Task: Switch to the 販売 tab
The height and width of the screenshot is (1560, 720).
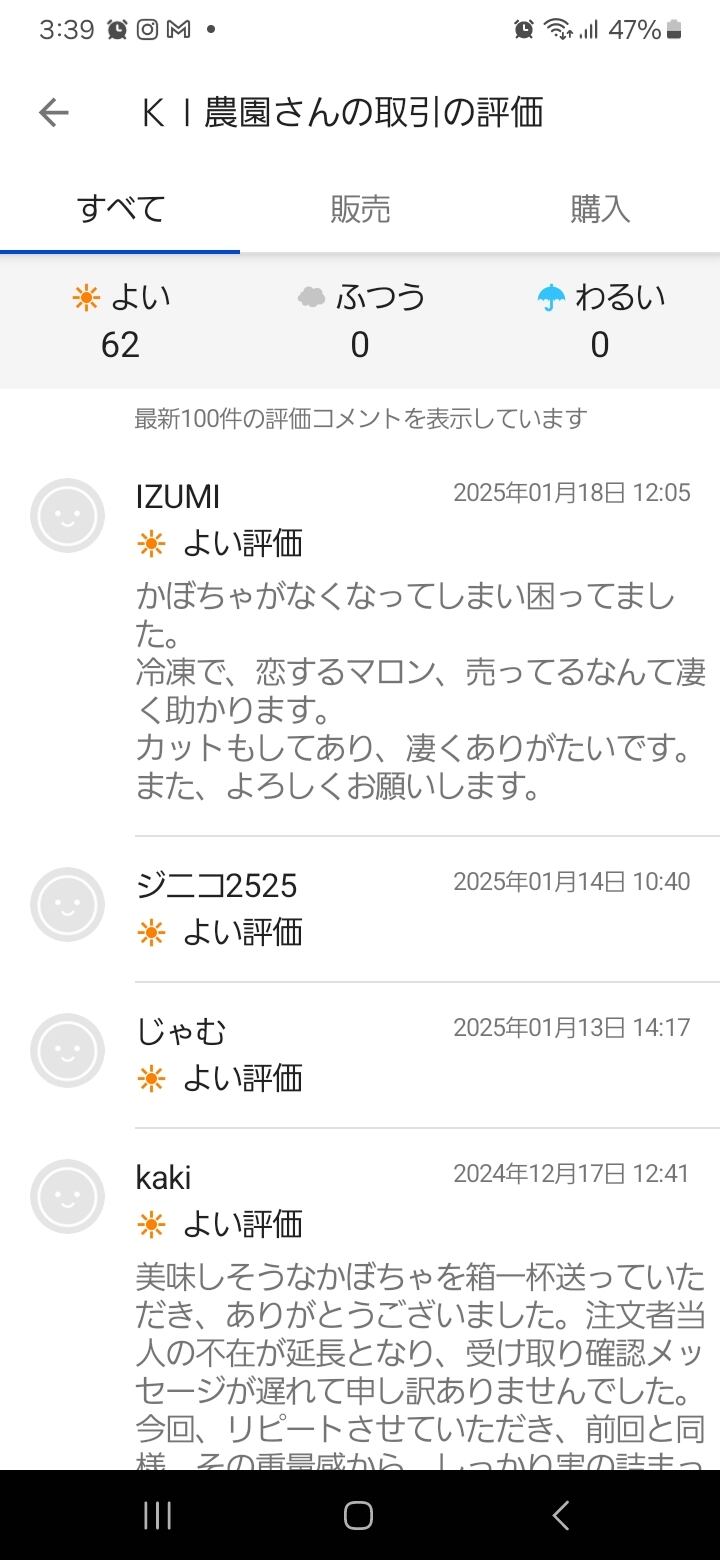Action: tap(360, 209)
